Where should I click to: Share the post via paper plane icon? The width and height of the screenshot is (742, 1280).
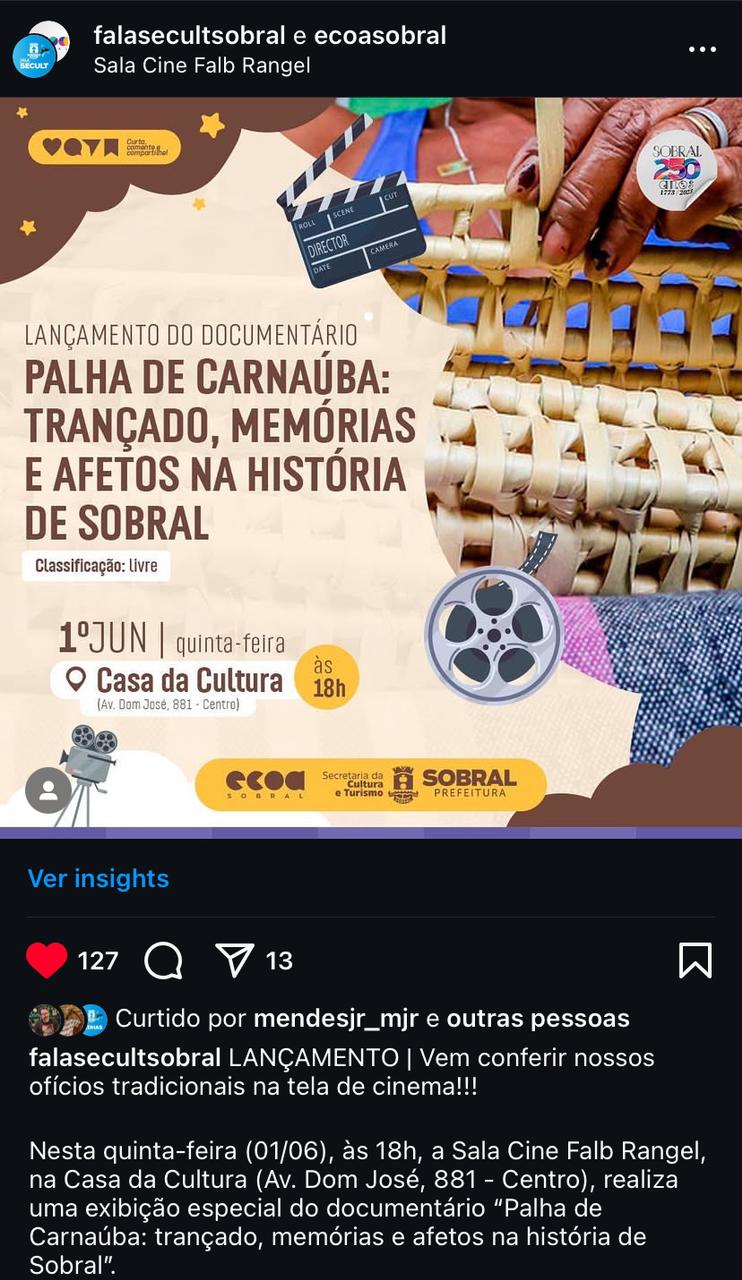[235, 960]
